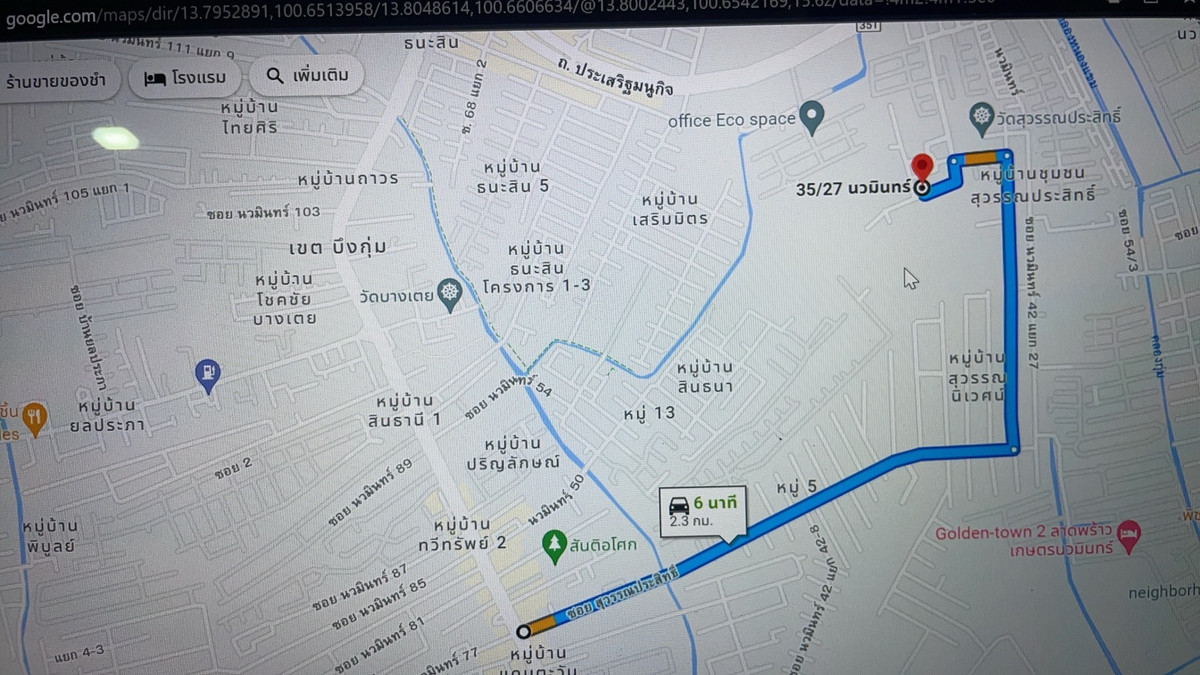Select the 6 นาที route time label
Image resolution: width=1200 pixels, height=675 pixels.
[x=703, y=511]
